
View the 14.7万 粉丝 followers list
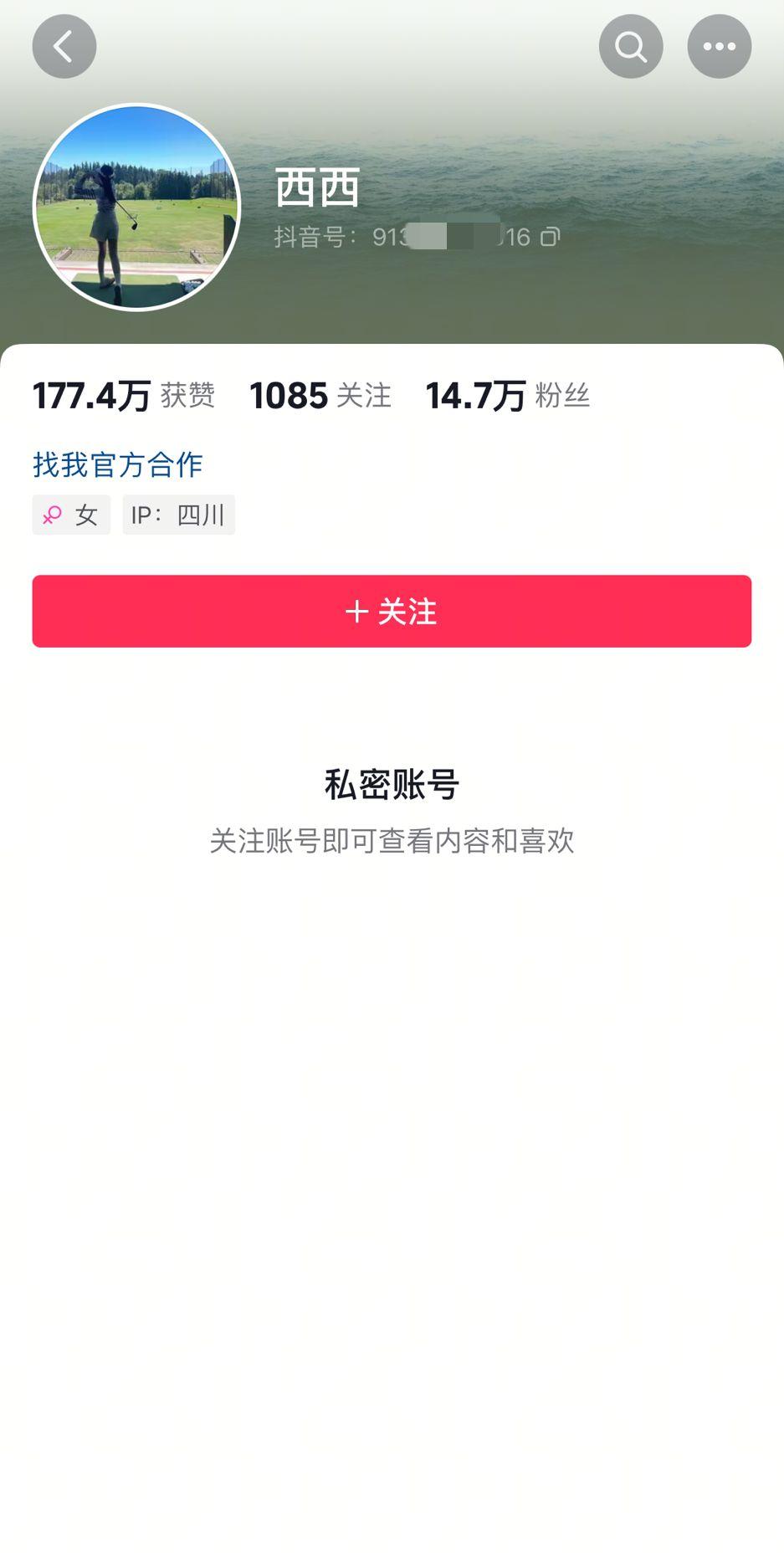tap(507, 396)
